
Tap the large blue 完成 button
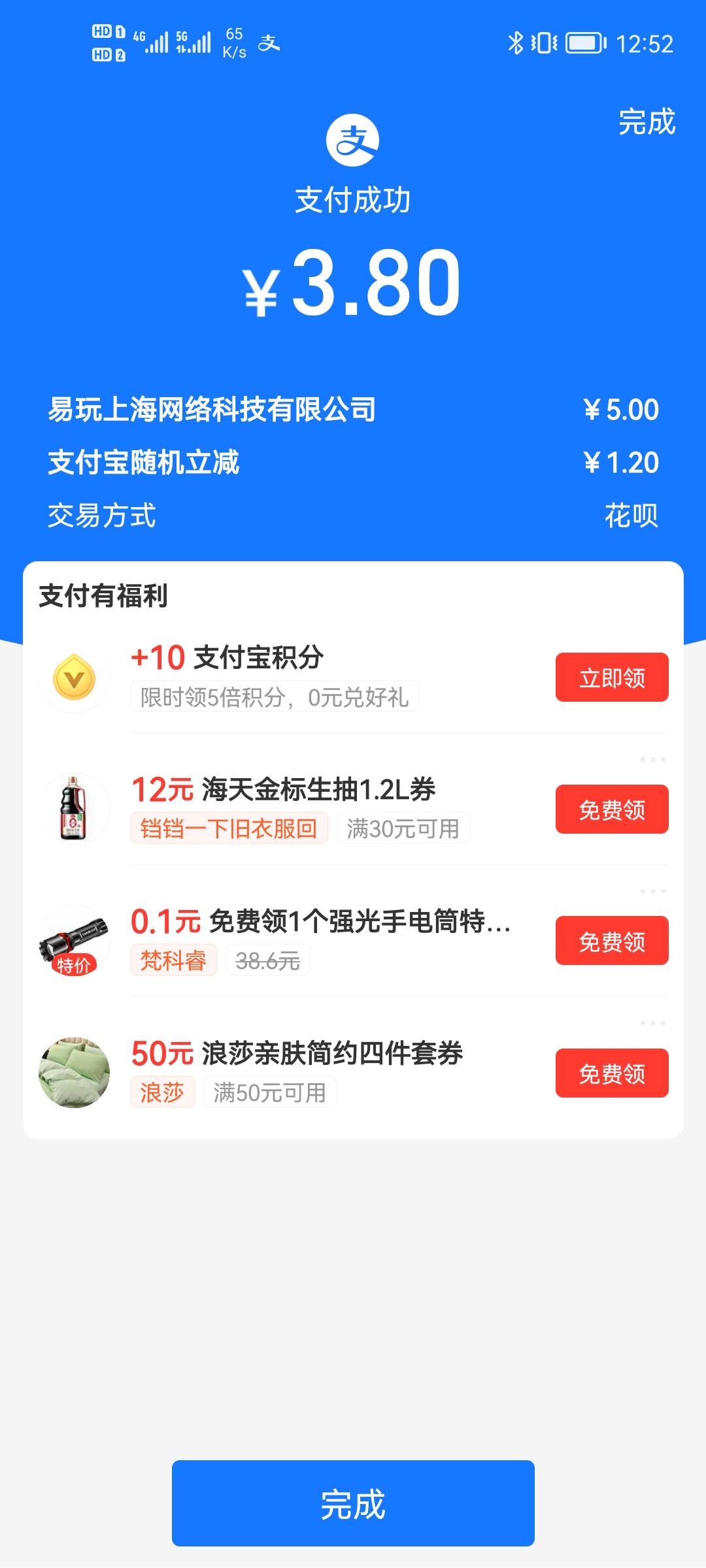pos(353,1503)
